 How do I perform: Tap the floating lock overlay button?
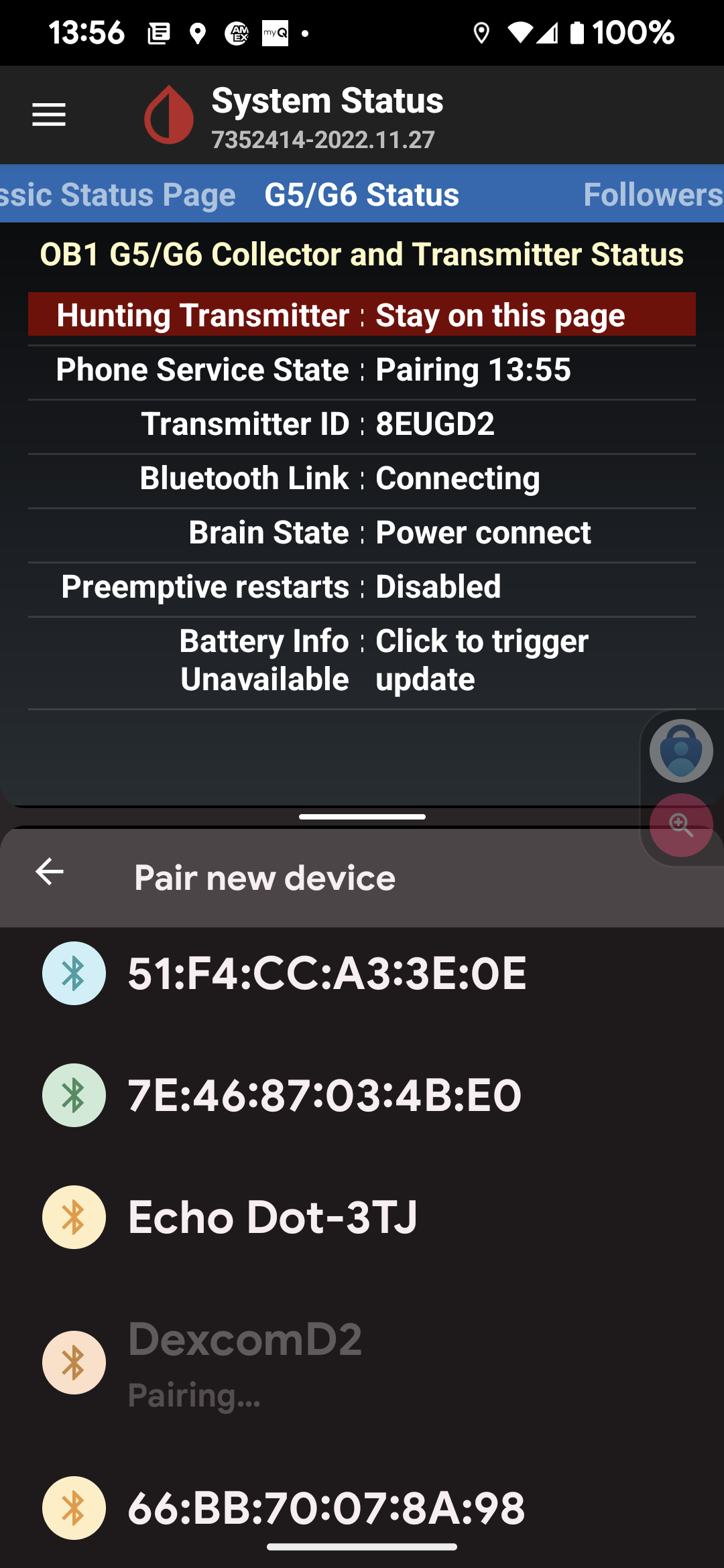click(x=681, y=750)
